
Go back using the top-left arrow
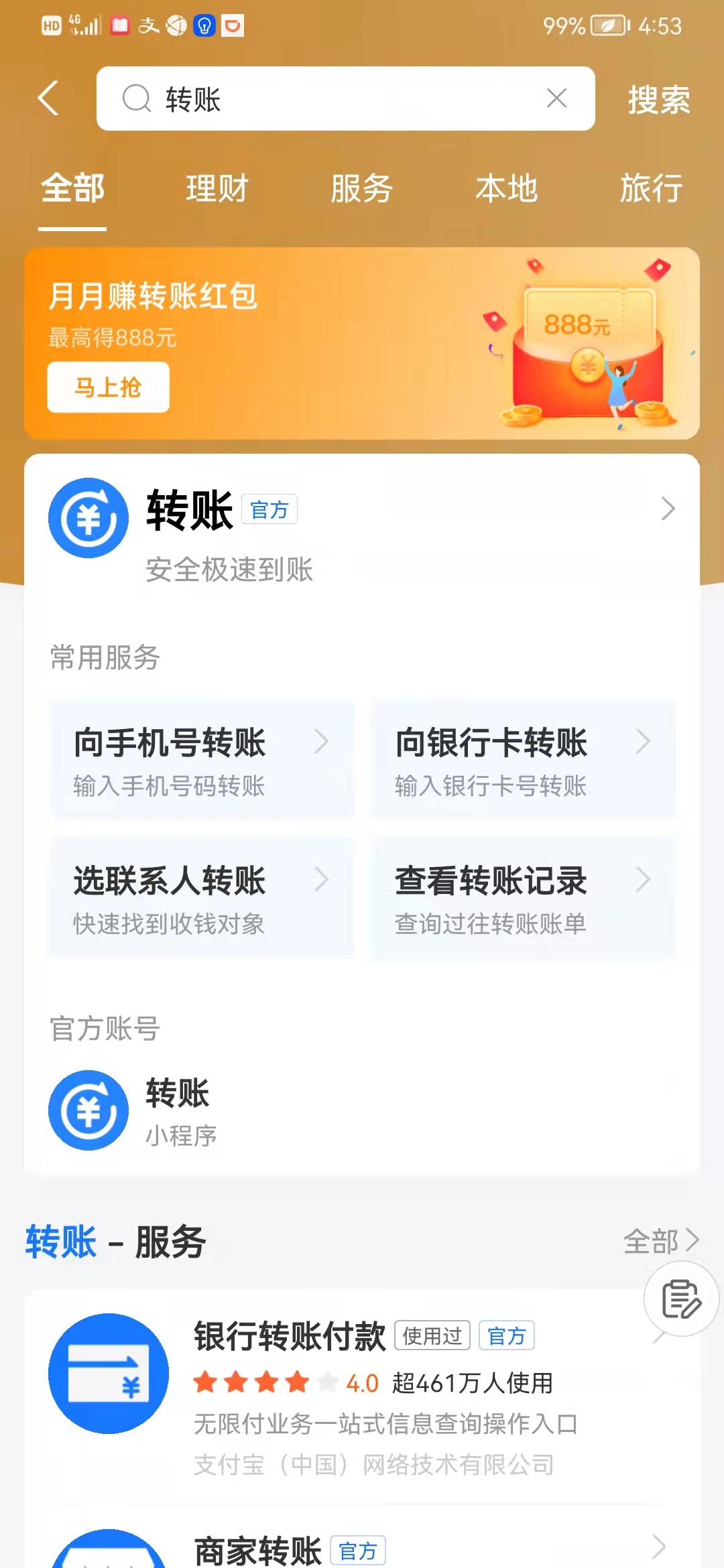click(x=48, y=99)
